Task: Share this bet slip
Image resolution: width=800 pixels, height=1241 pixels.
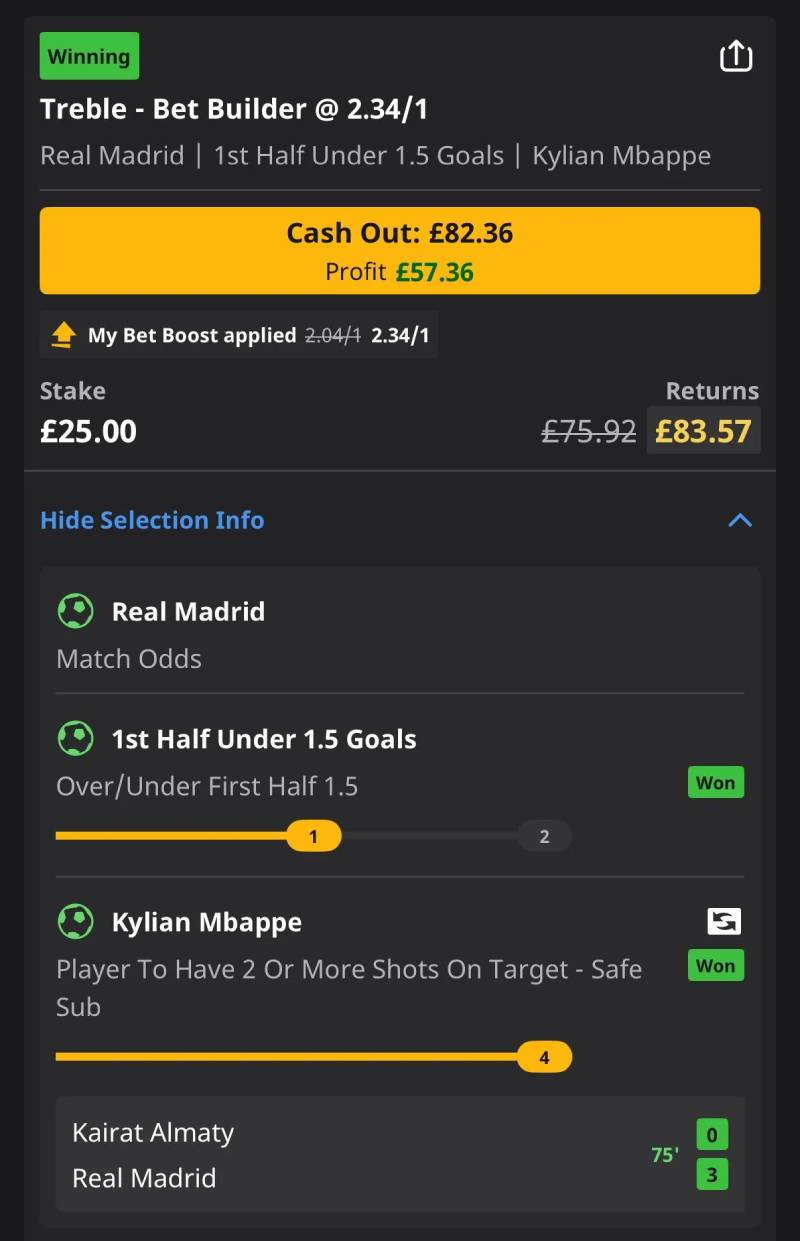Action: coord(735,57)
